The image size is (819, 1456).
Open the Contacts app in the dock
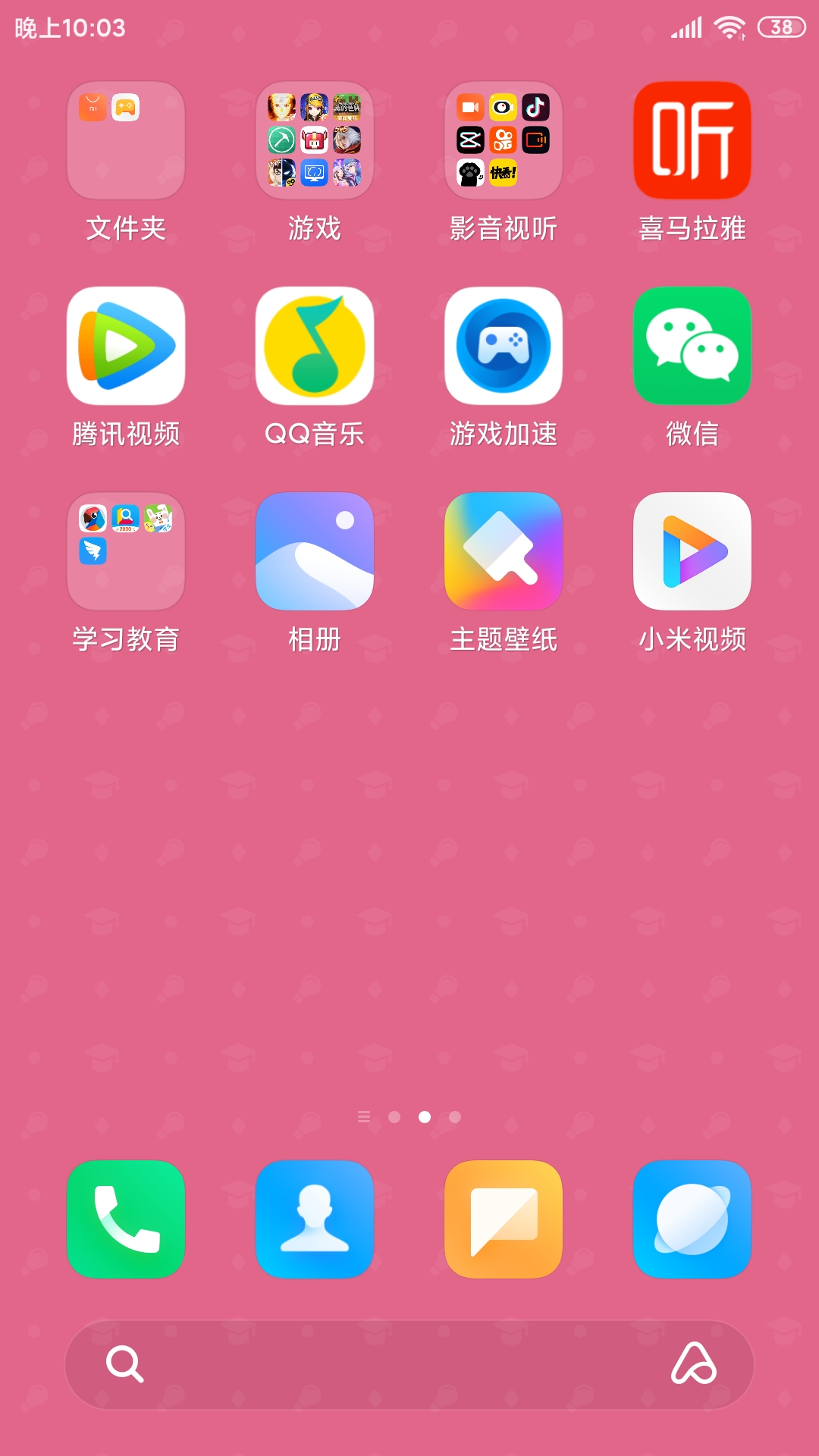315,1219
